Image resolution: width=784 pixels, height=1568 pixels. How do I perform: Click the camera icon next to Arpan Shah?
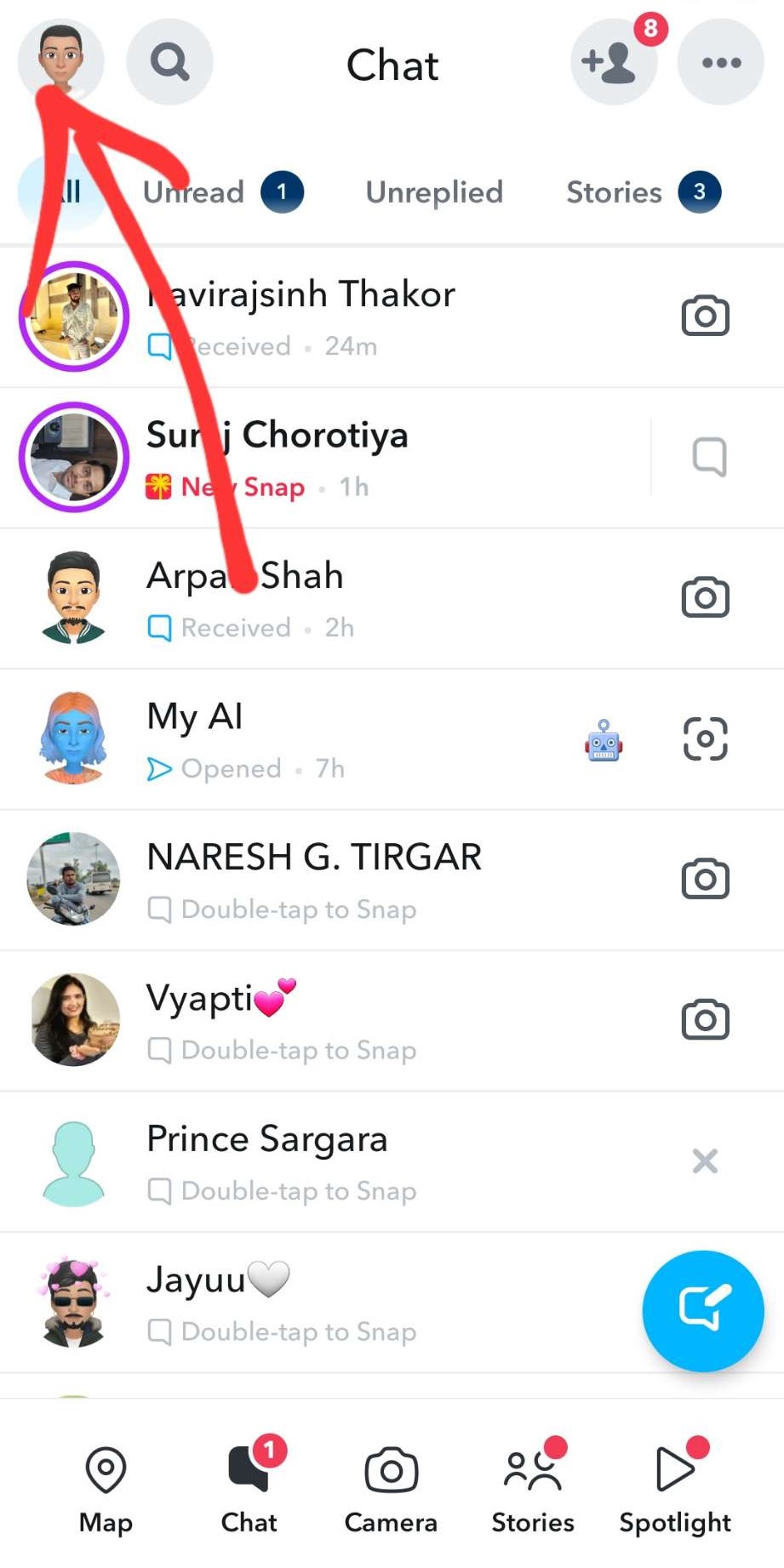click(x=704, y=596)
